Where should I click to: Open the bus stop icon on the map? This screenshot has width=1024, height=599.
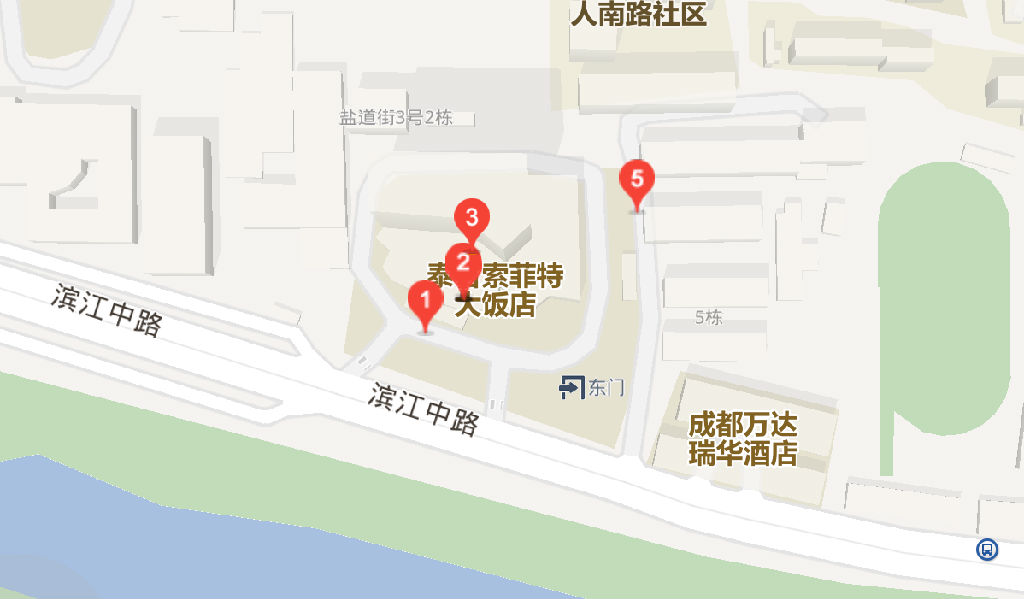click(x=987, y=549)
